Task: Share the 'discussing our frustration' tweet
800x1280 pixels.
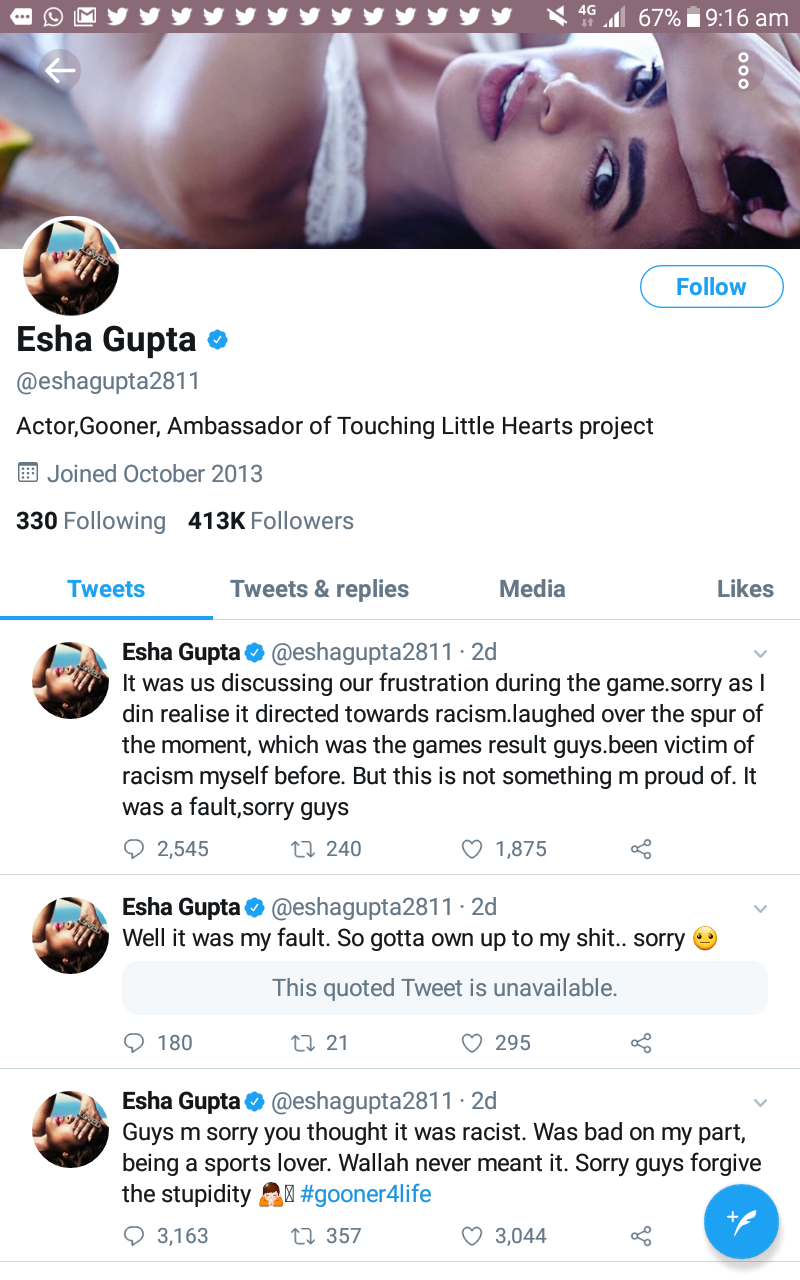Action: 641,849
